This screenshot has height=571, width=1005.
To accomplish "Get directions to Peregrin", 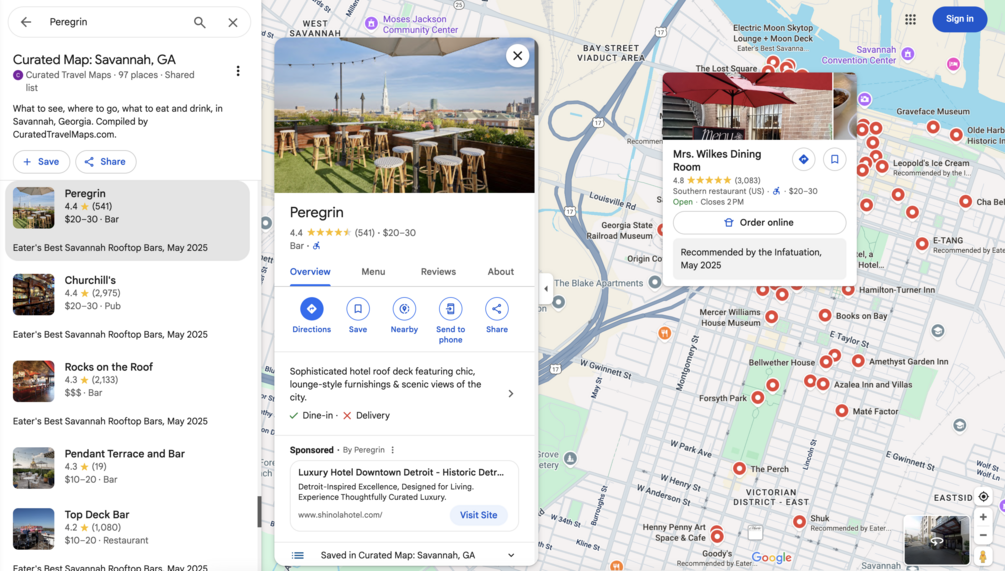I will (311, 314).
